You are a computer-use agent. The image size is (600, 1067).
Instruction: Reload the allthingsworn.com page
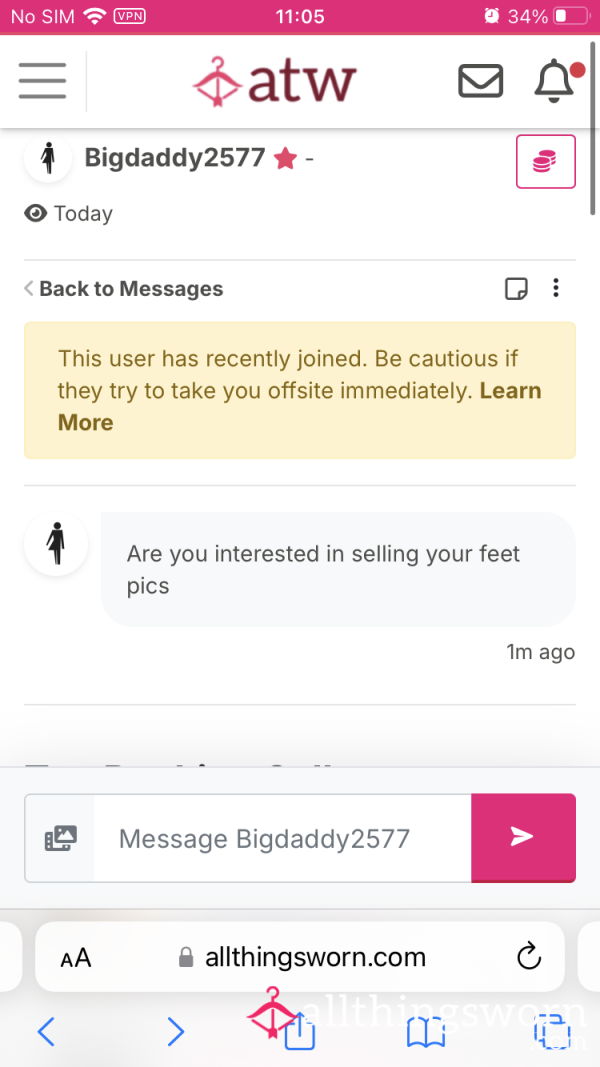(x=529, y=957)
